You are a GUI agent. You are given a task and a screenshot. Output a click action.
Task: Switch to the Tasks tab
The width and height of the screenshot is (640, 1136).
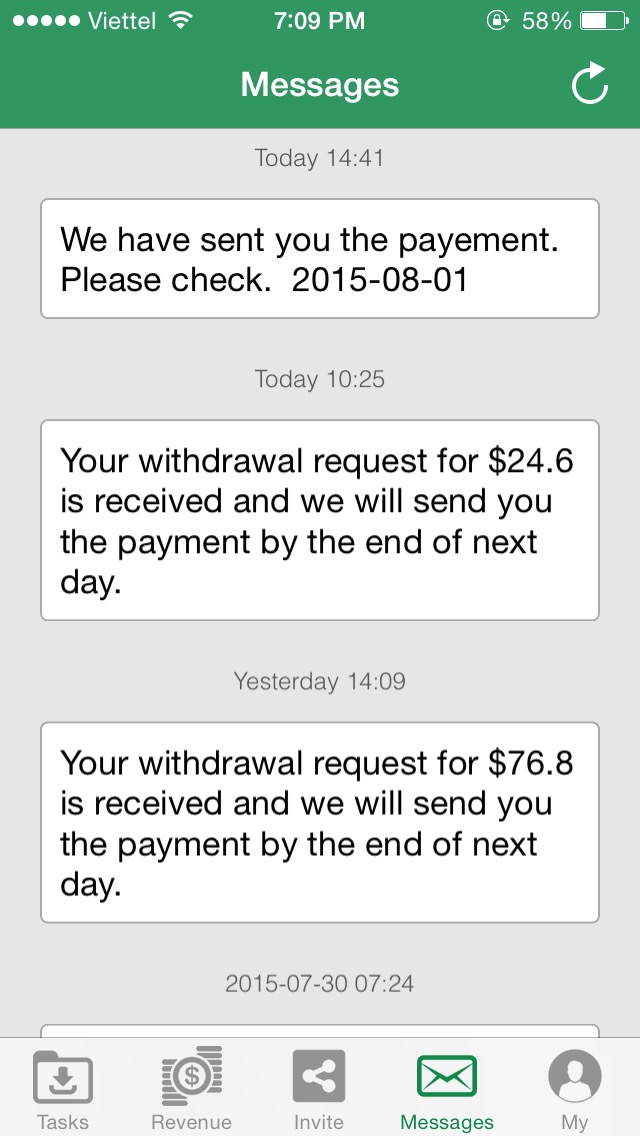pyautogui.click(x=63, y=1089)
